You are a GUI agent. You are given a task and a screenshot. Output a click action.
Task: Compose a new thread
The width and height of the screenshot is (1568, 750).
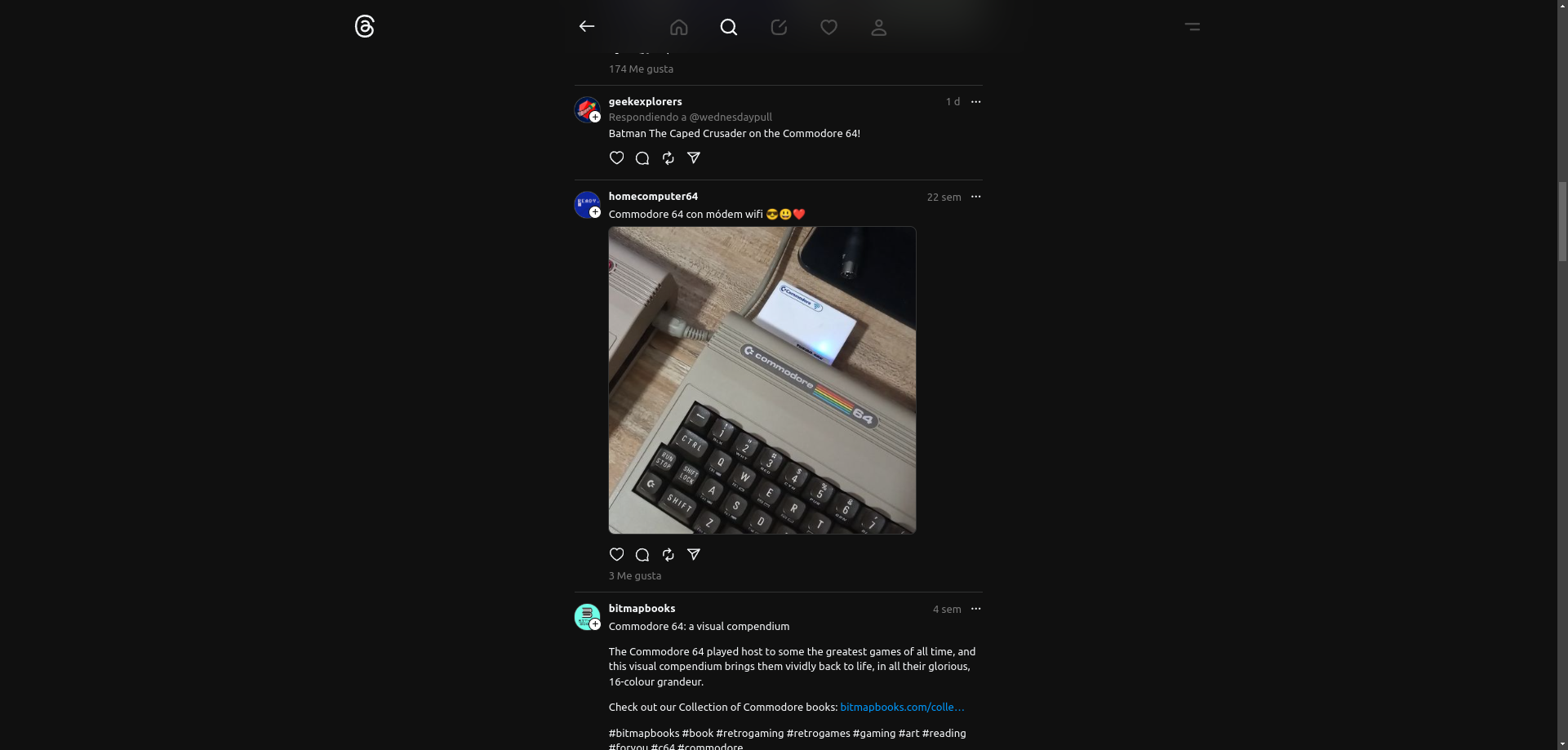tap(779, 28)
